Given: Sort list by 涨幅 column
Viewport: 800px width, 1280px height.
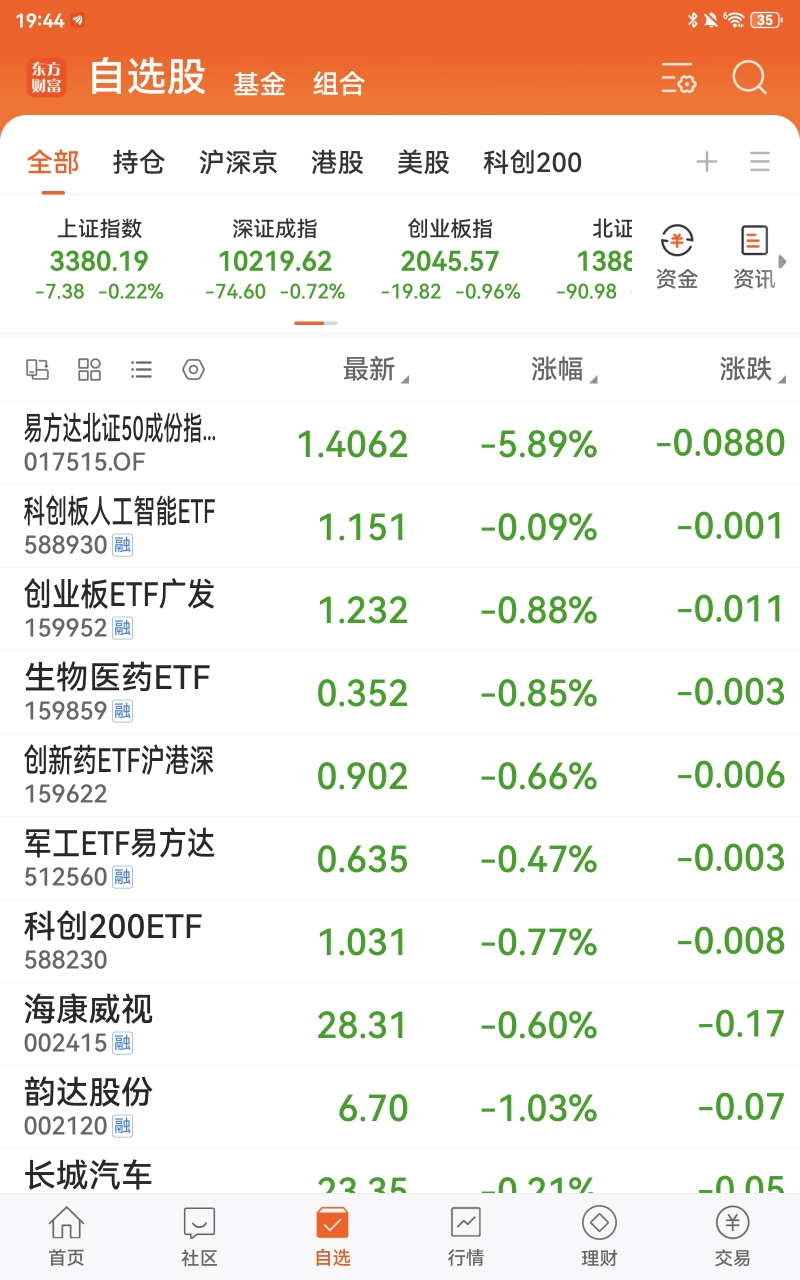Looking at the screenshot, I should pos(564,369).
